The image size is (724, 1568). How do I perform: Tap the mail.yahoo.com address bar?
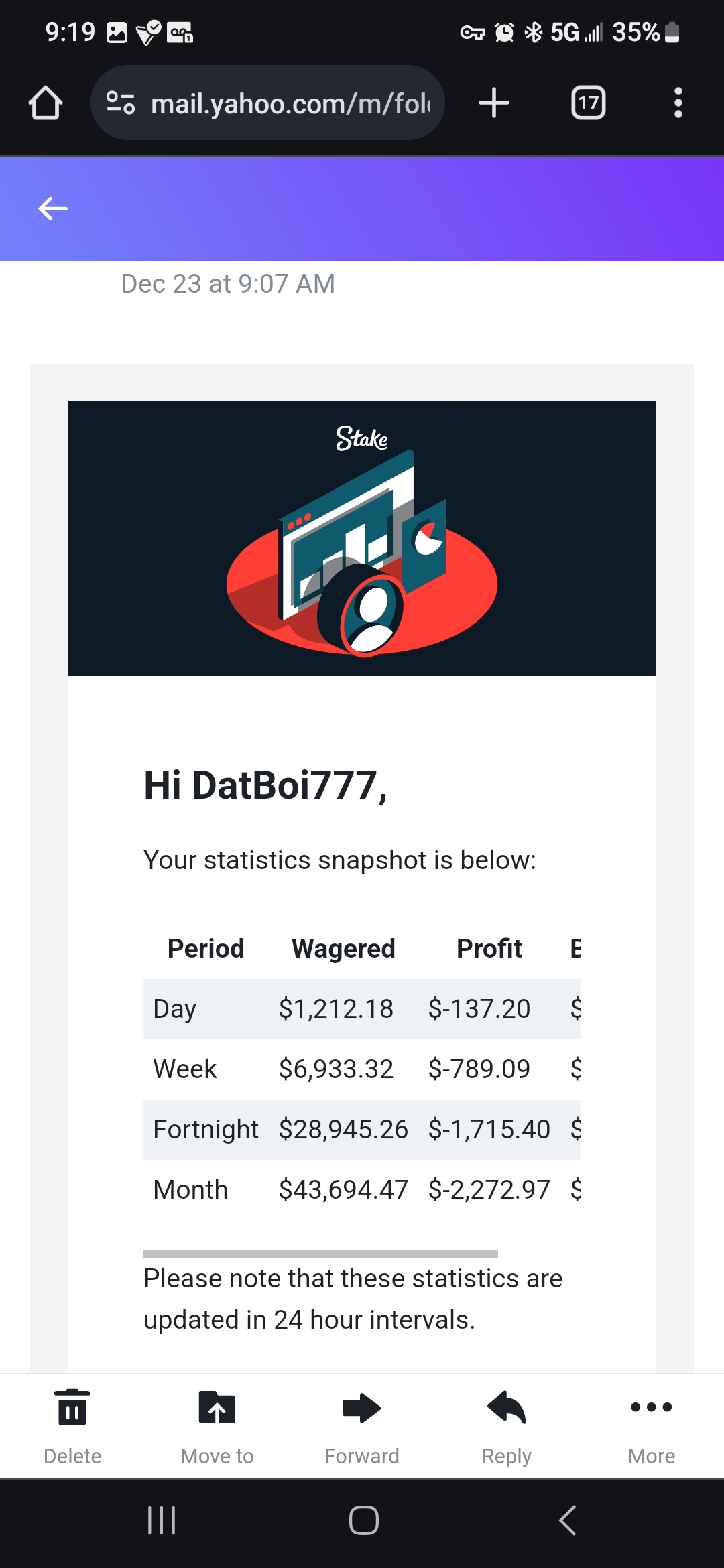point(267,103)
